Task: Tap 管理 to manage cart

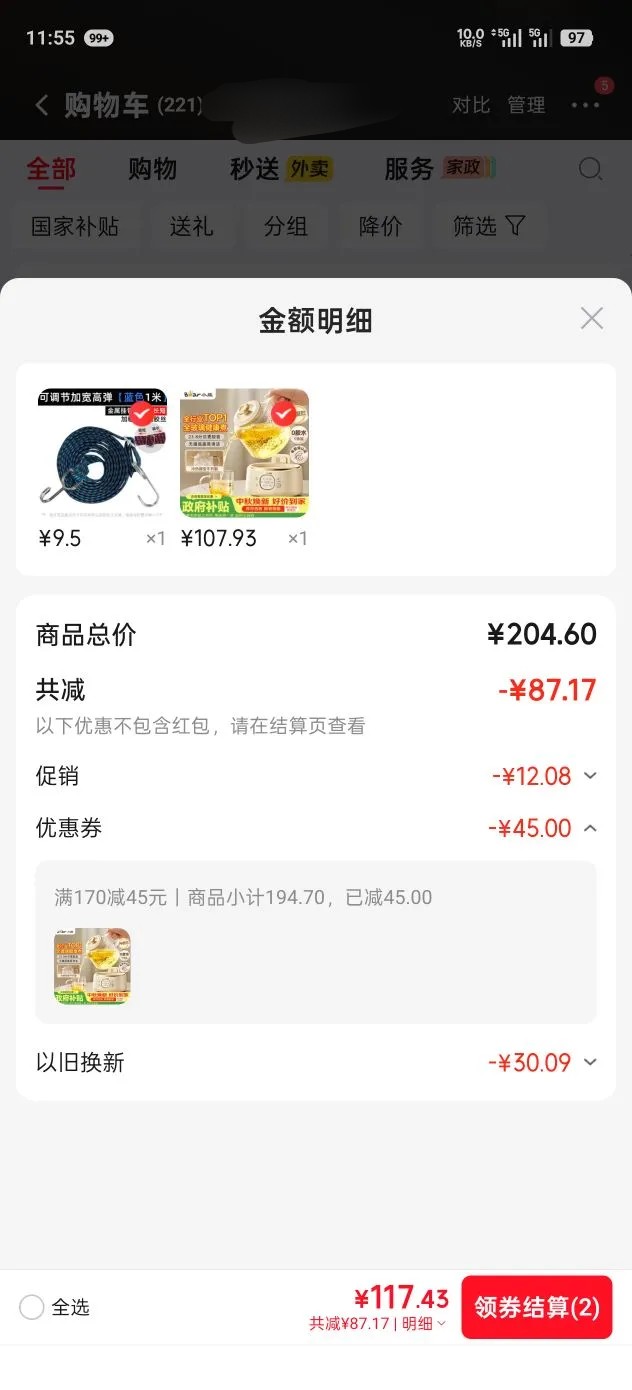Action: tap(526, 105)
